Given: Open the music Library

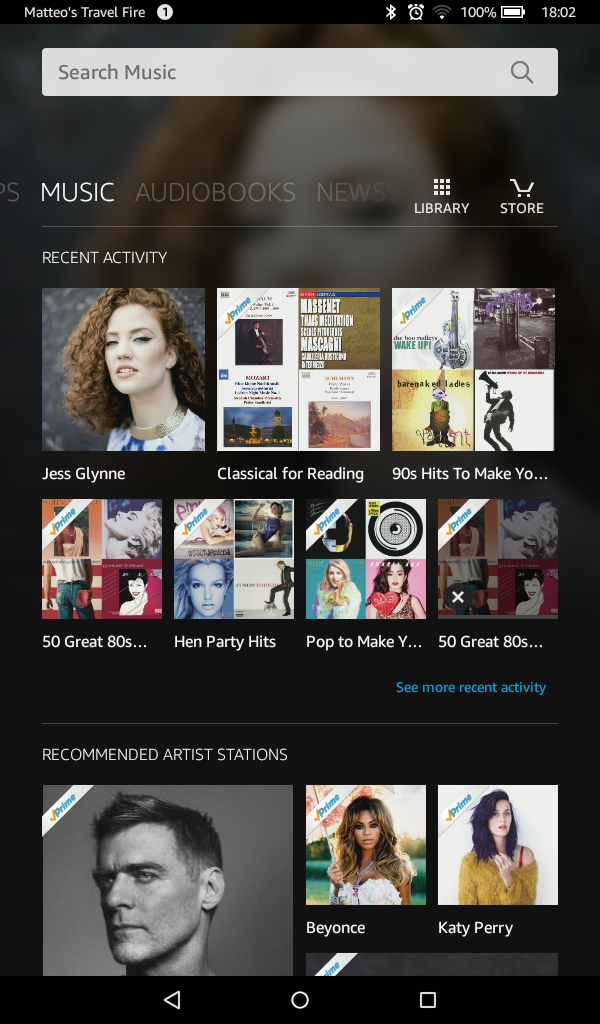Looking at the screenshot, I should point(441,197).
